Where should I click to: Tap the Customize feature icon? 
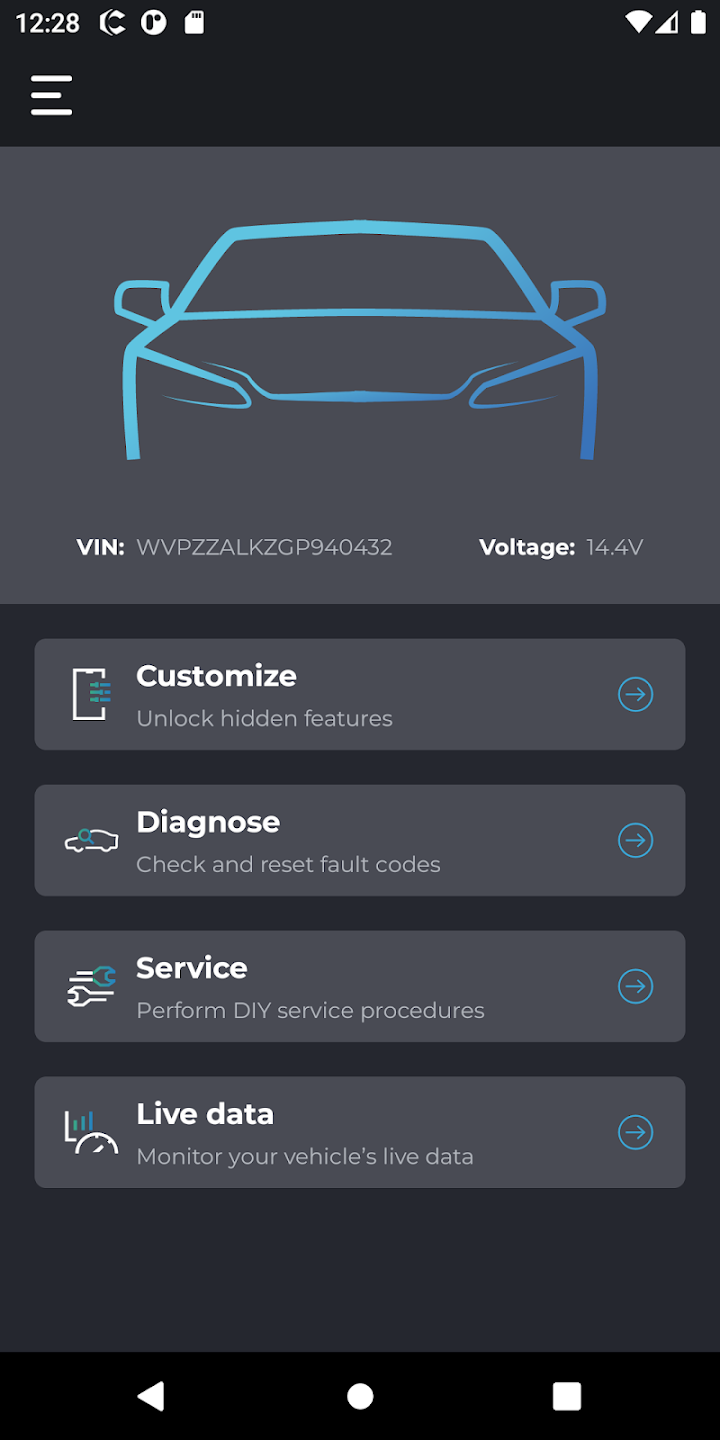coord(90,694)
